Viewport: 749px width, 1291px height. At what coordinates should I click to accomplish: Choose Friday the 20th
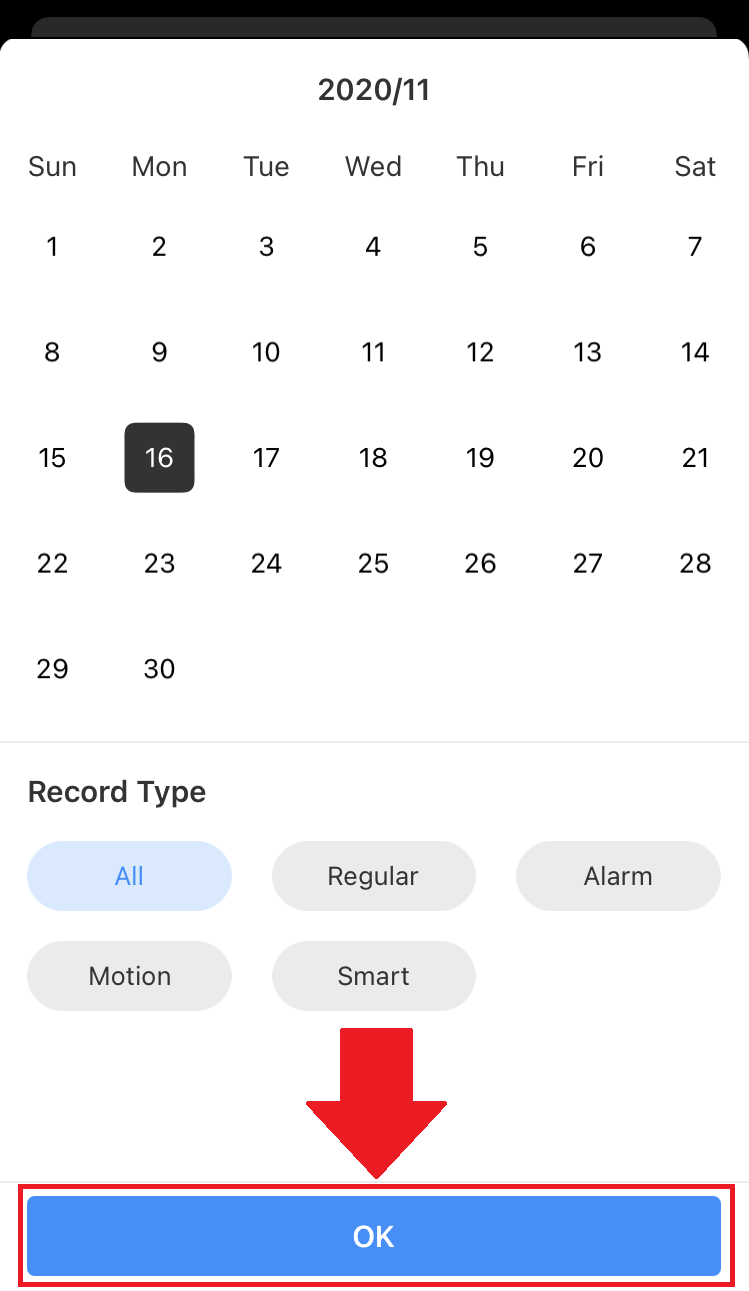coord(588,458)
